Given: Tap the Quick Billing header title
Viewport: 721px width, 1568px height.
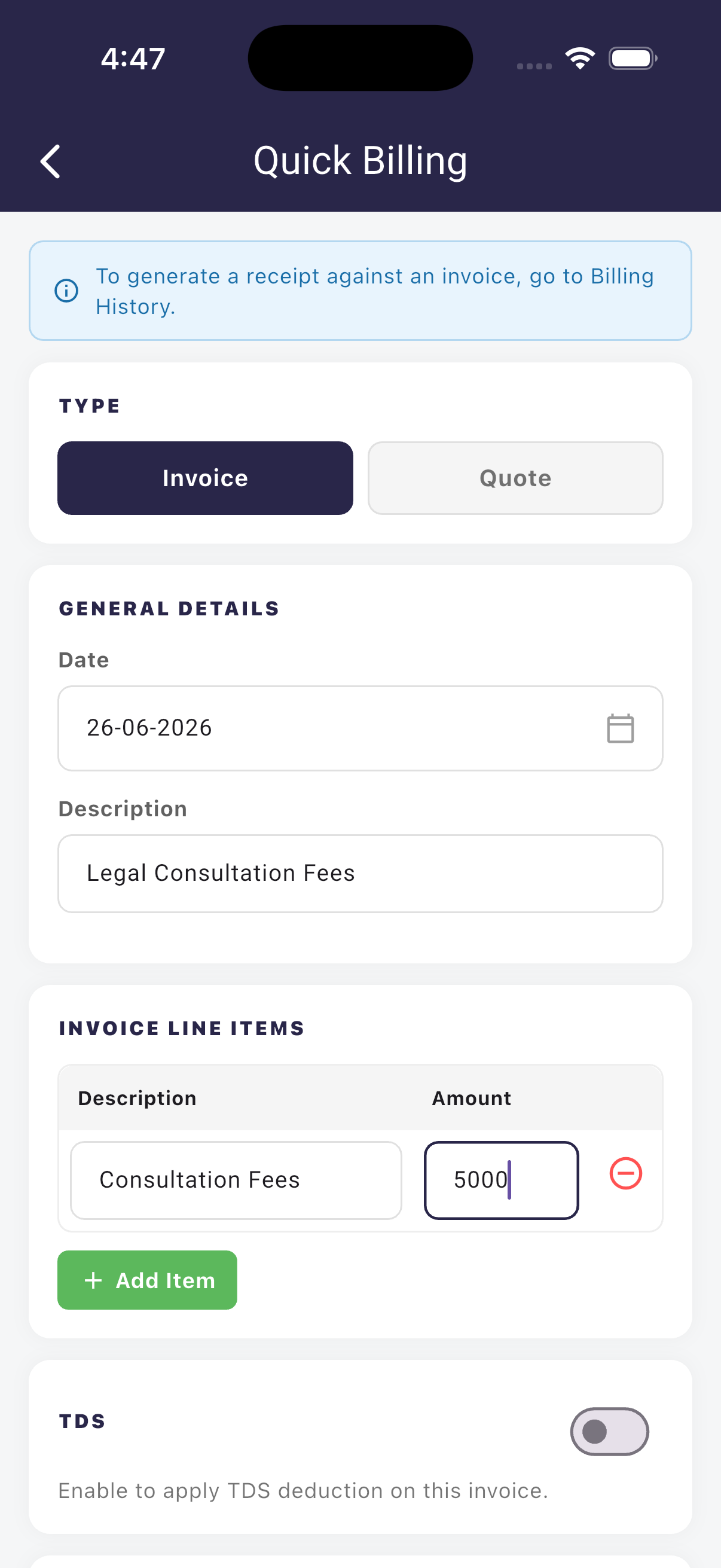Looking at the screenshot, I should click(x=360, y=161).
